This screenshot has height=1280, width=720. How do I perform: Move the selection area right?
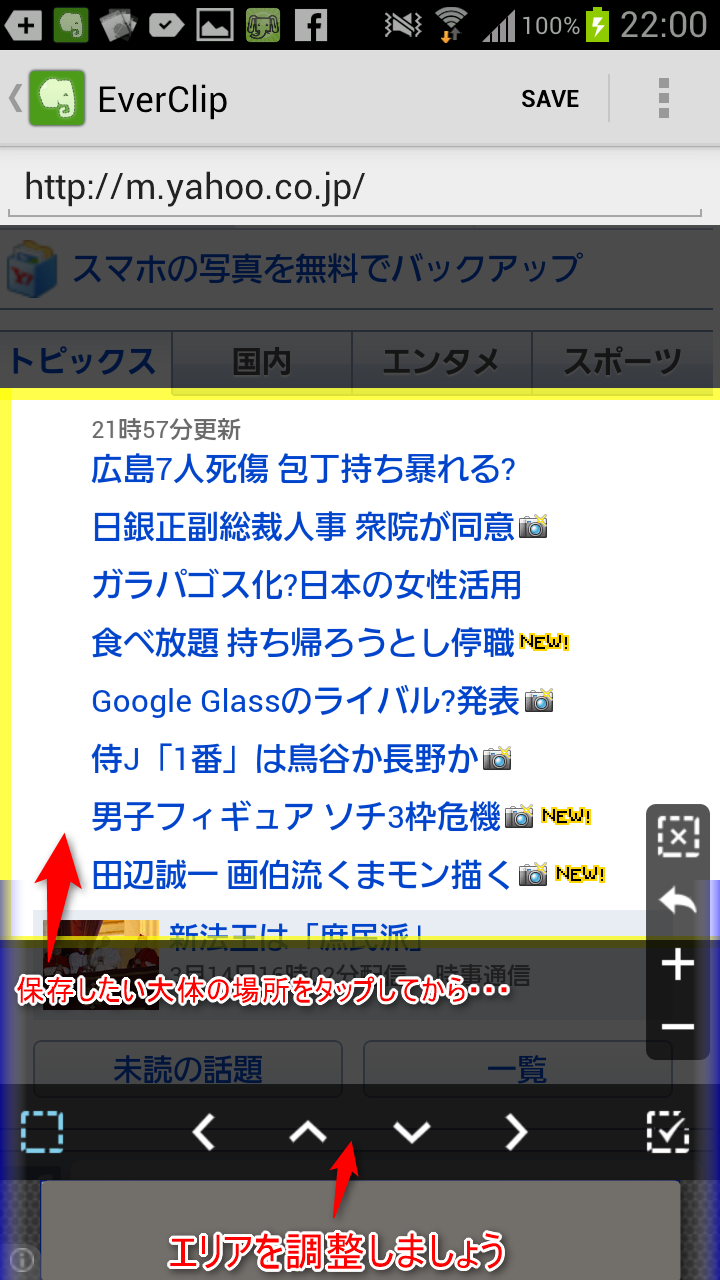(515, 1132)
